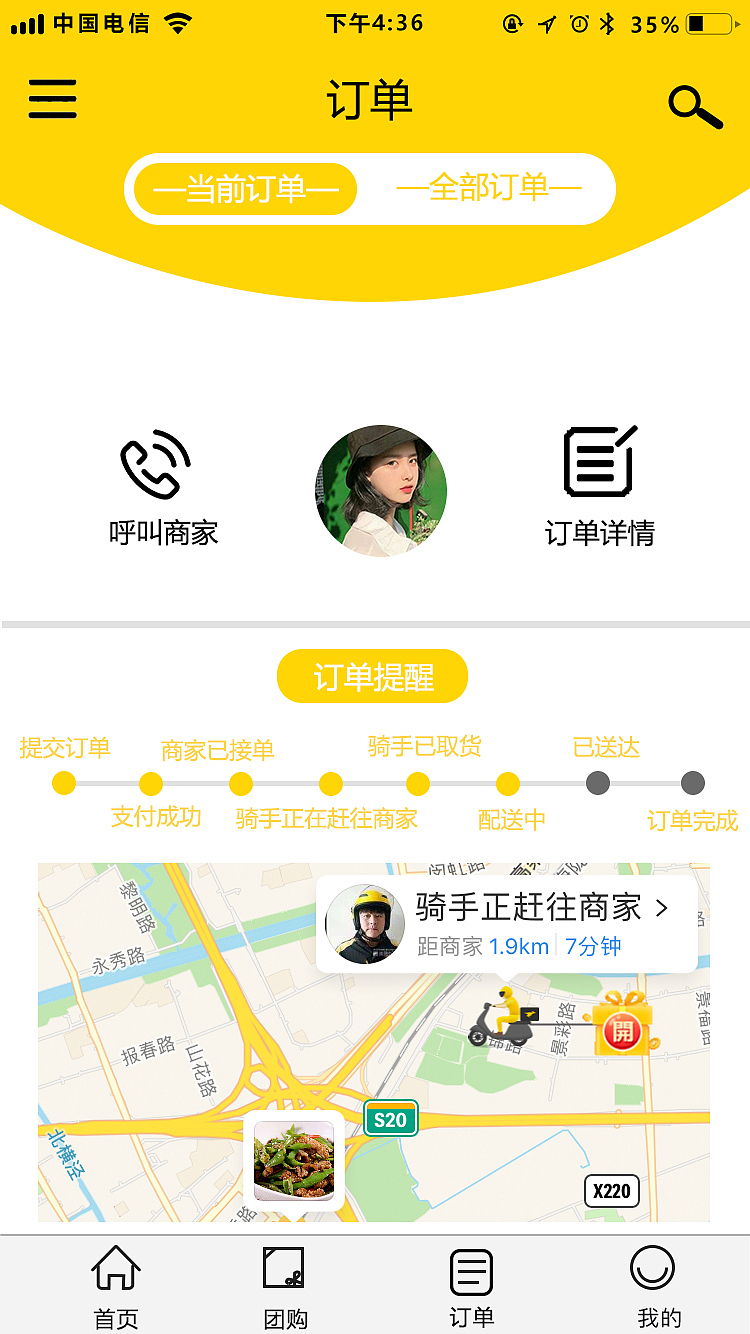The width and height of the screenshot is (750, 1334).
Task: Tap the dish photo thumbnail on the map
Action: tap(293, 1161)
